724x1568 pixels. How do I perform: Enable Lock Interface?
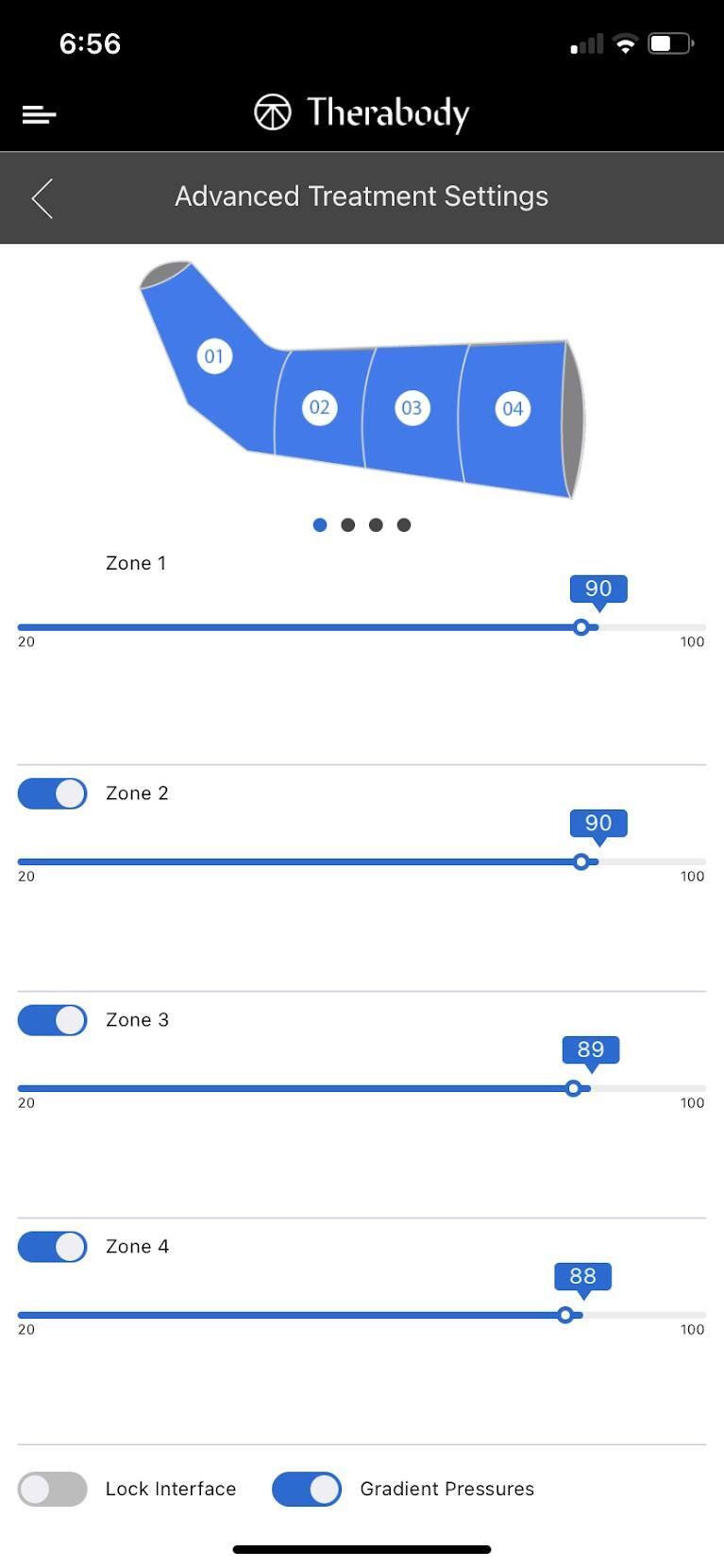(53, 1490)
